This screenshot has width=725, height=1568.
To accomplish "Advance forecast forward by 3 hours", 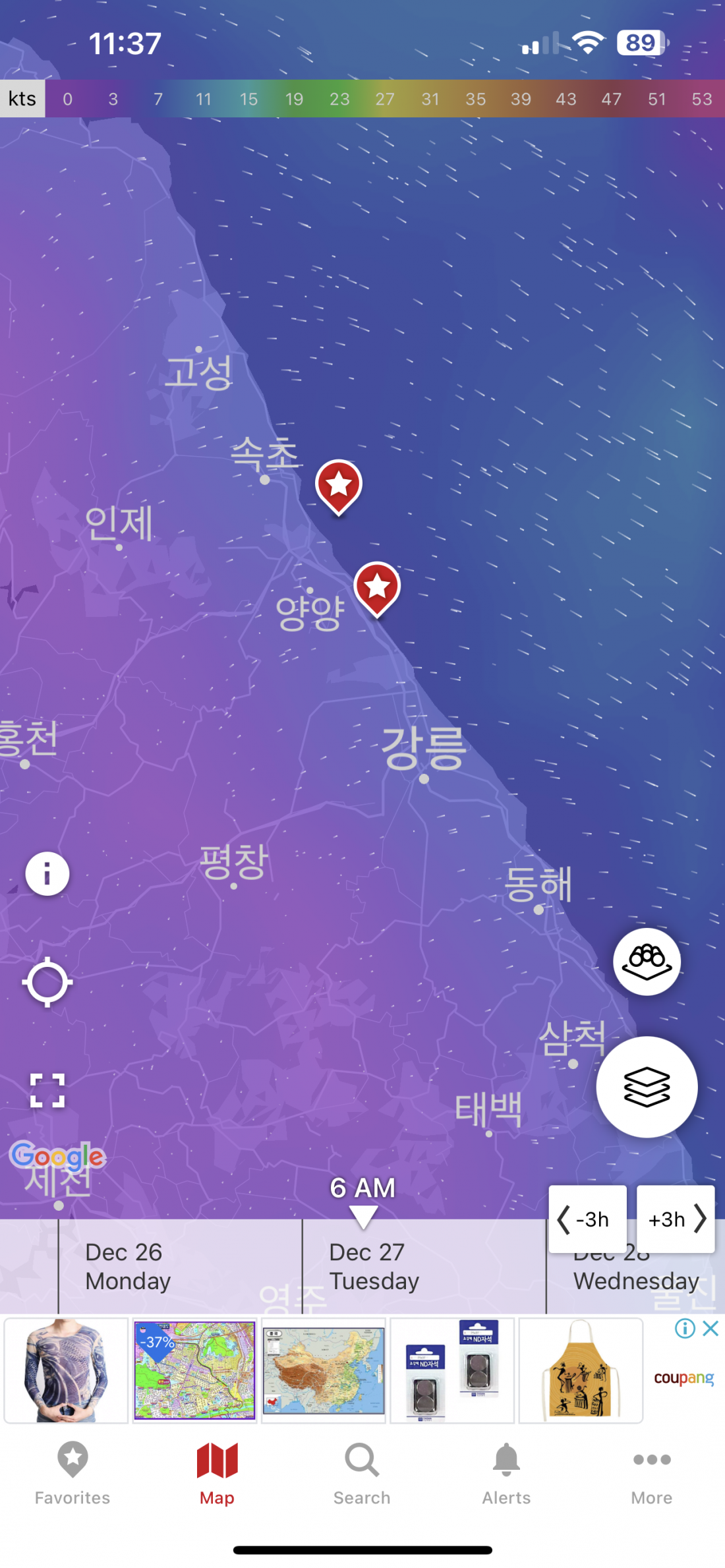I will [676, 1219].
